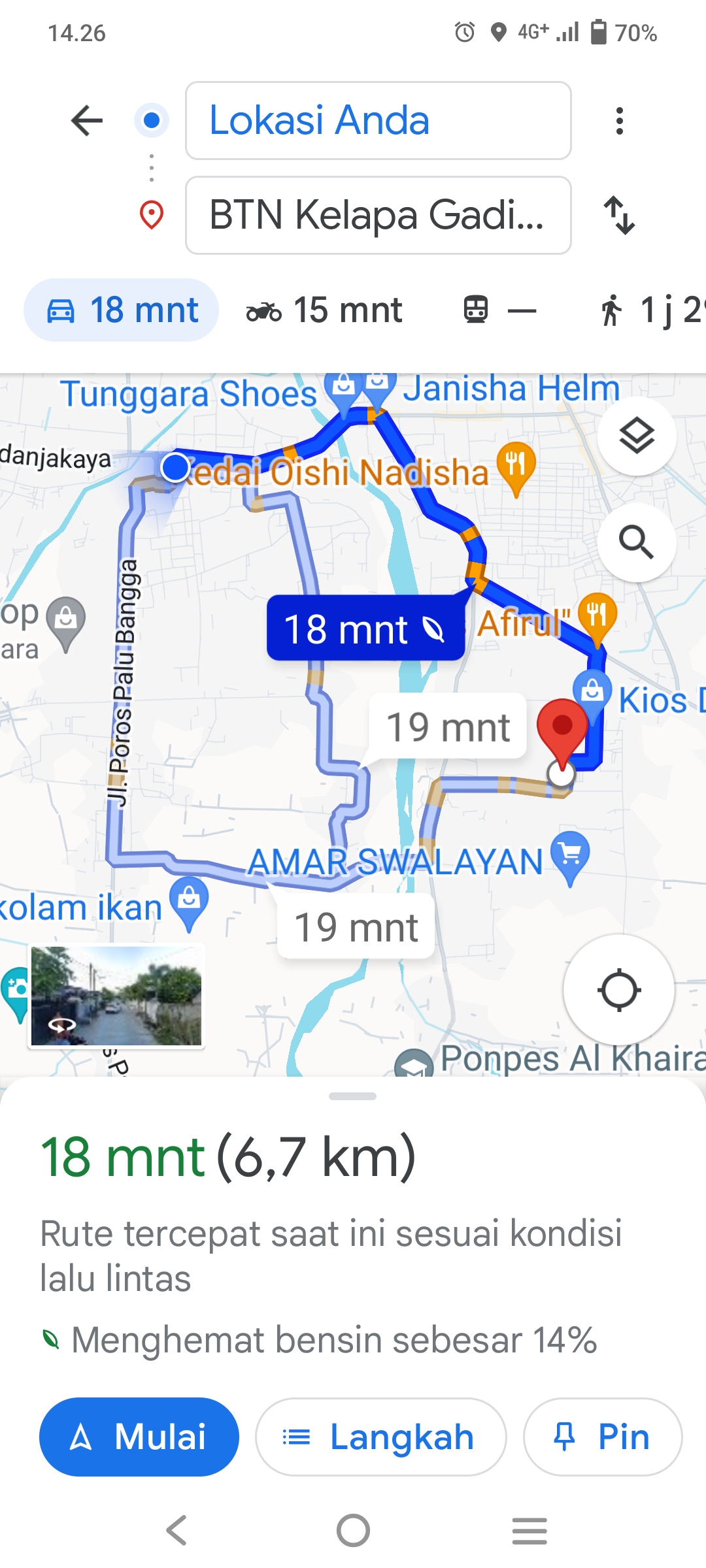
Task: Pin this route
Action: point(603,1437)
